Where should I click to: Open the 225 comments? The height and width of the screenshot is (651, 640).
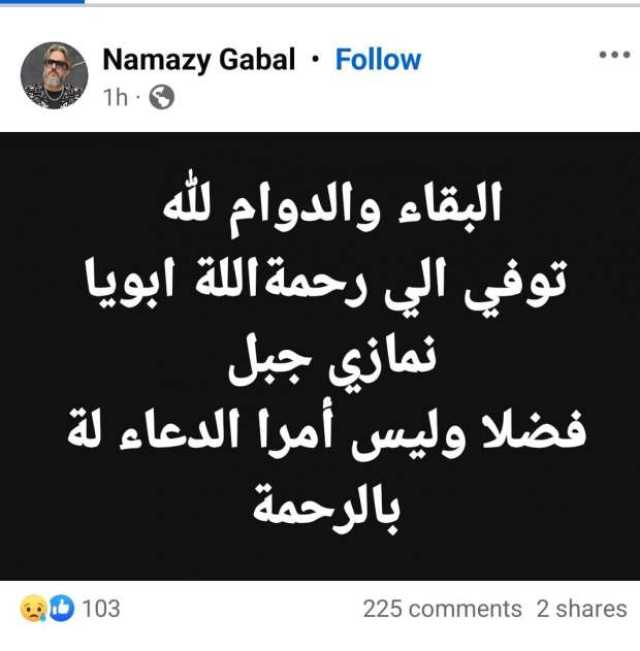click(442, 608)
